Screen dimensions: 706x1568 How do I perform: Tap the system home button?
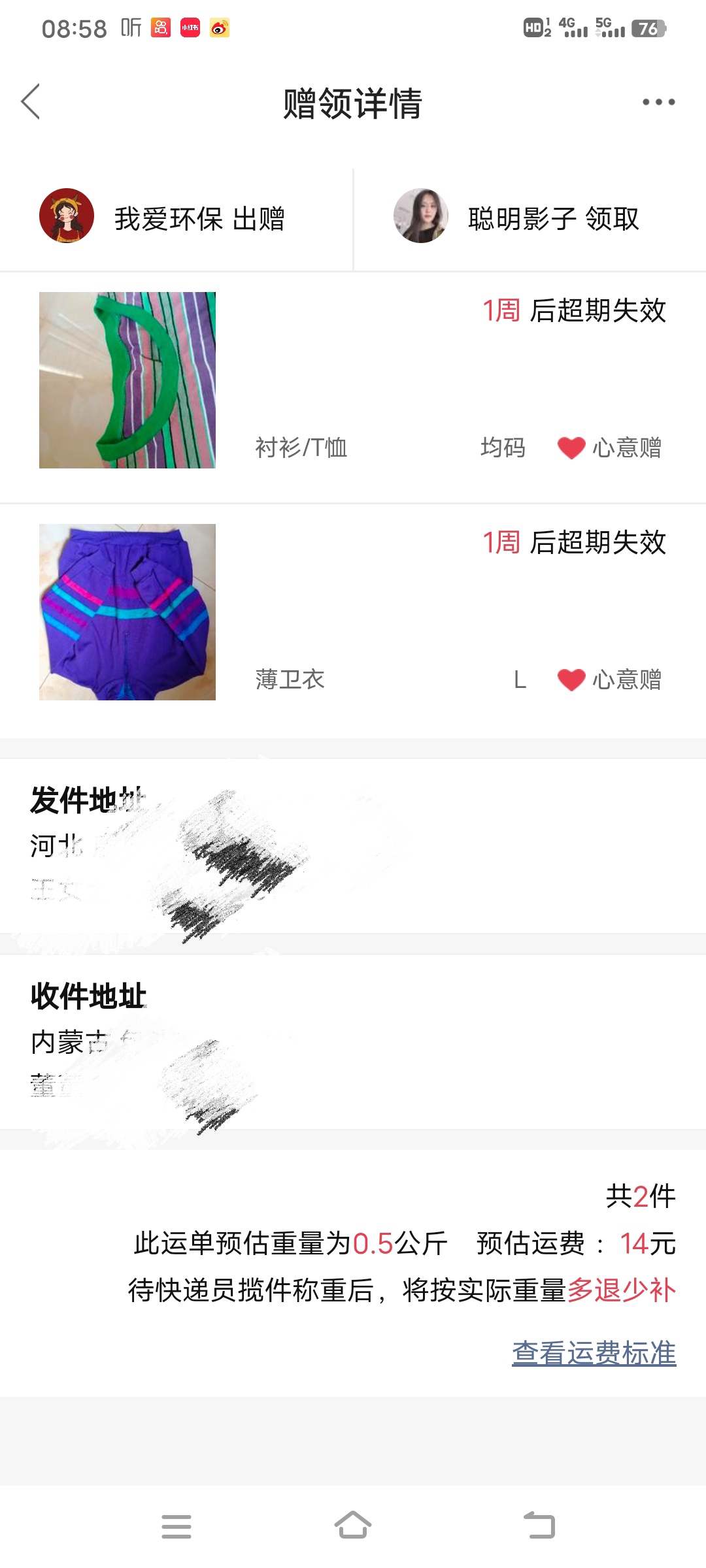[353, 1526]
